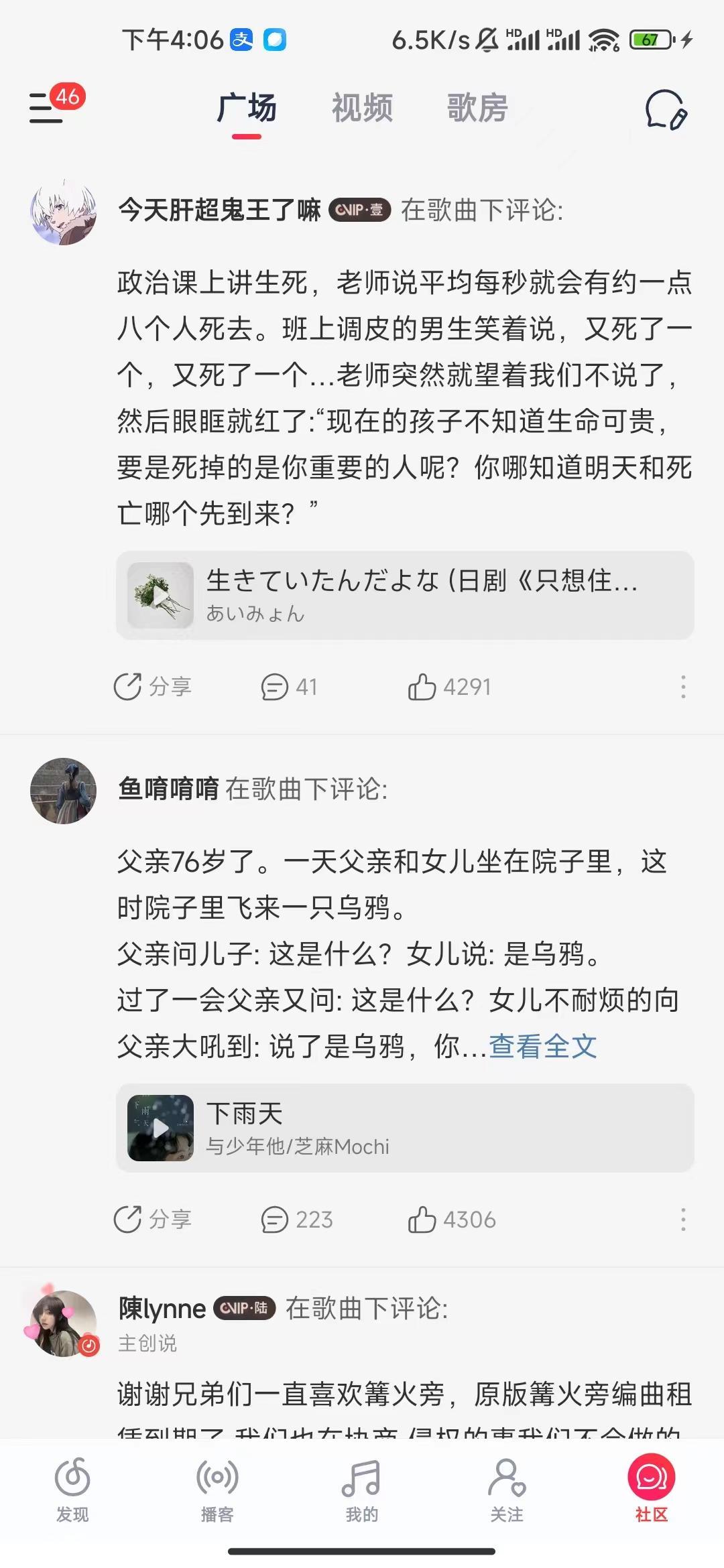Image resolution: width=724 pixels, height=1568 pixels.
Task: Share 今天肝超鬼王了嘛's comment
Action: 153,687
